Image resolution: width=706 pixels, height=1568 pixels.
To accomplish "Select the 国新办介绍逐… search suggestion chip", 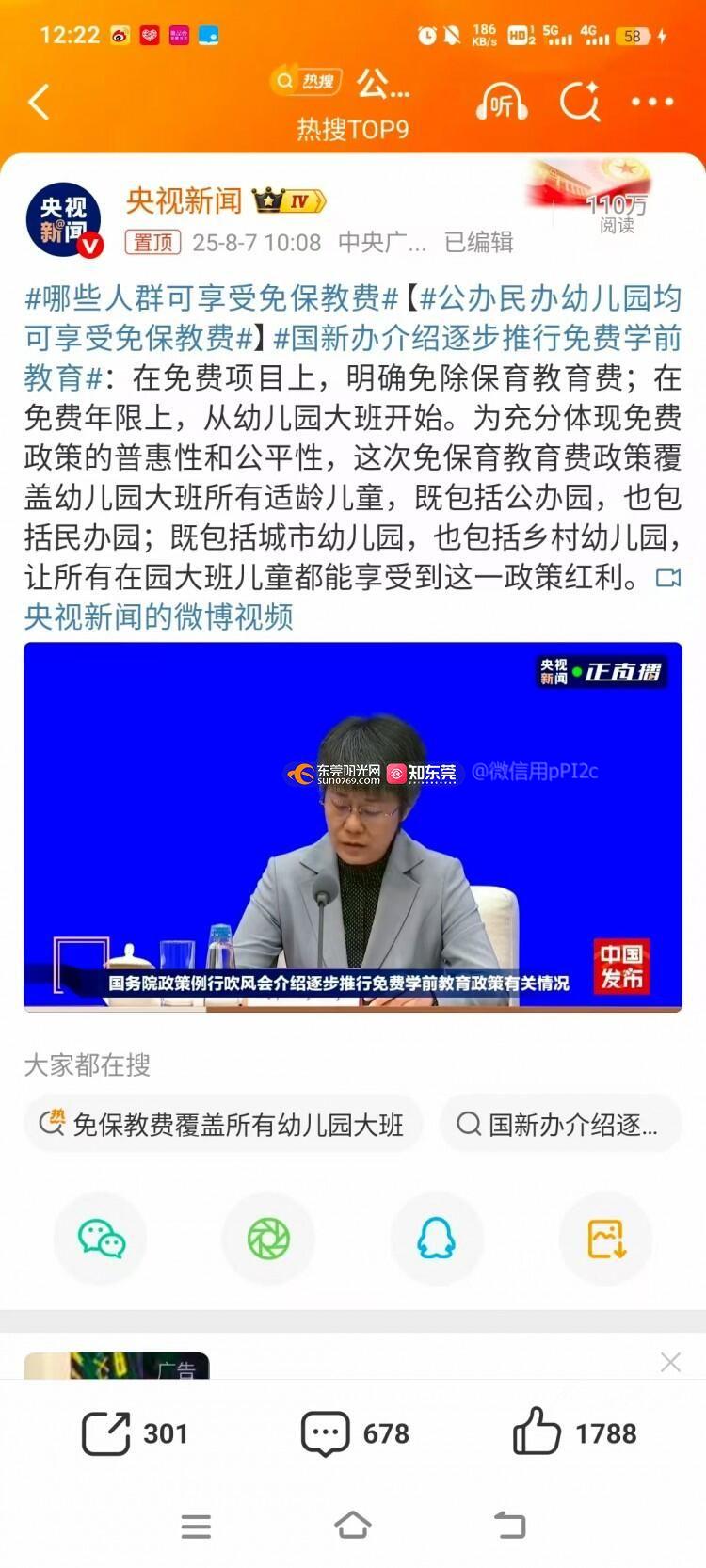I will (x=560, y=1124).
